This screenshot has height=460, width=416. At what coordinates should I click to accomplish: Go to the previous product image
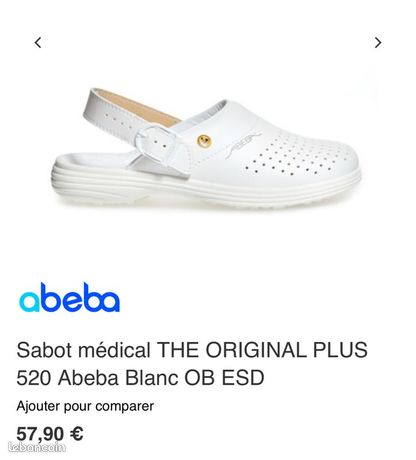pyautogui.click(x=38, y=43)
